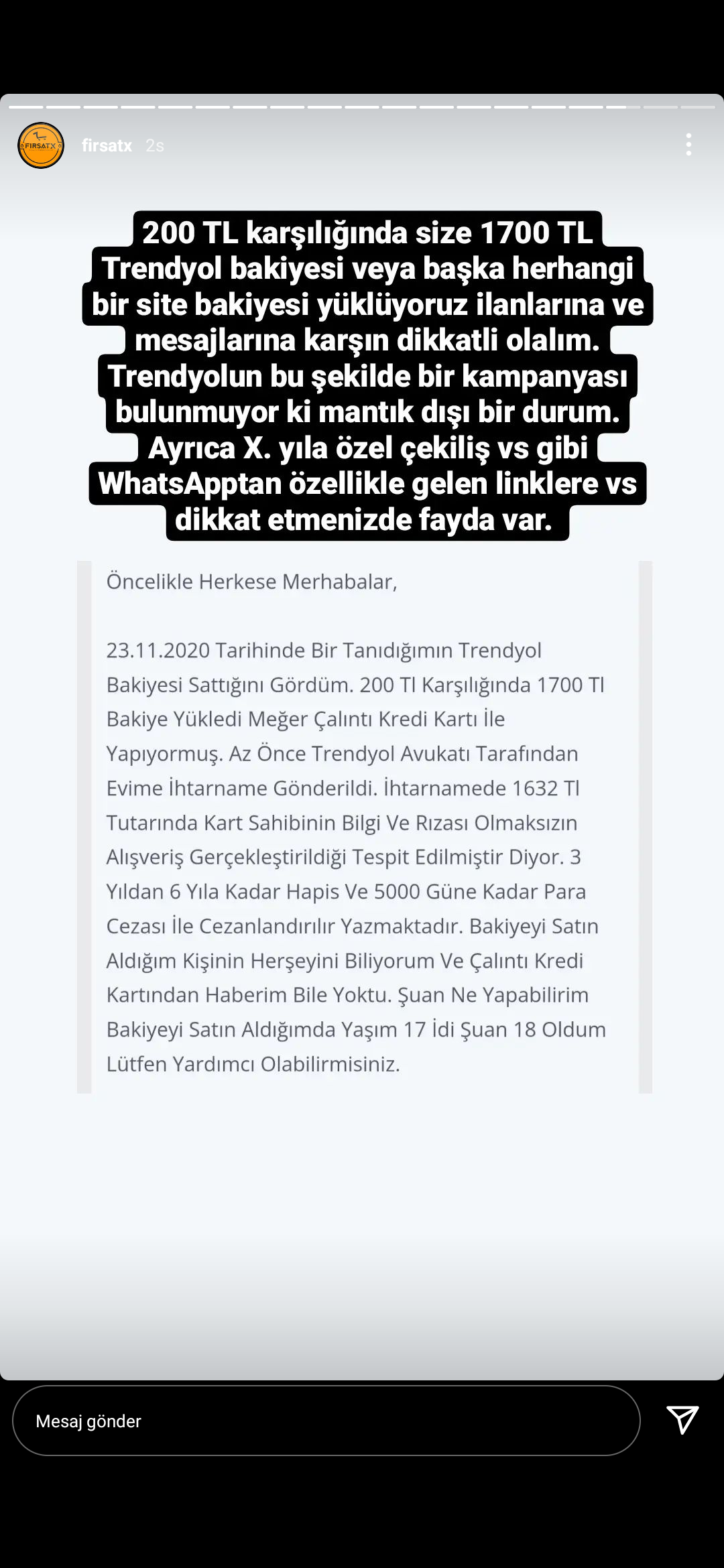Tap the firsatx username

[107, 145]
